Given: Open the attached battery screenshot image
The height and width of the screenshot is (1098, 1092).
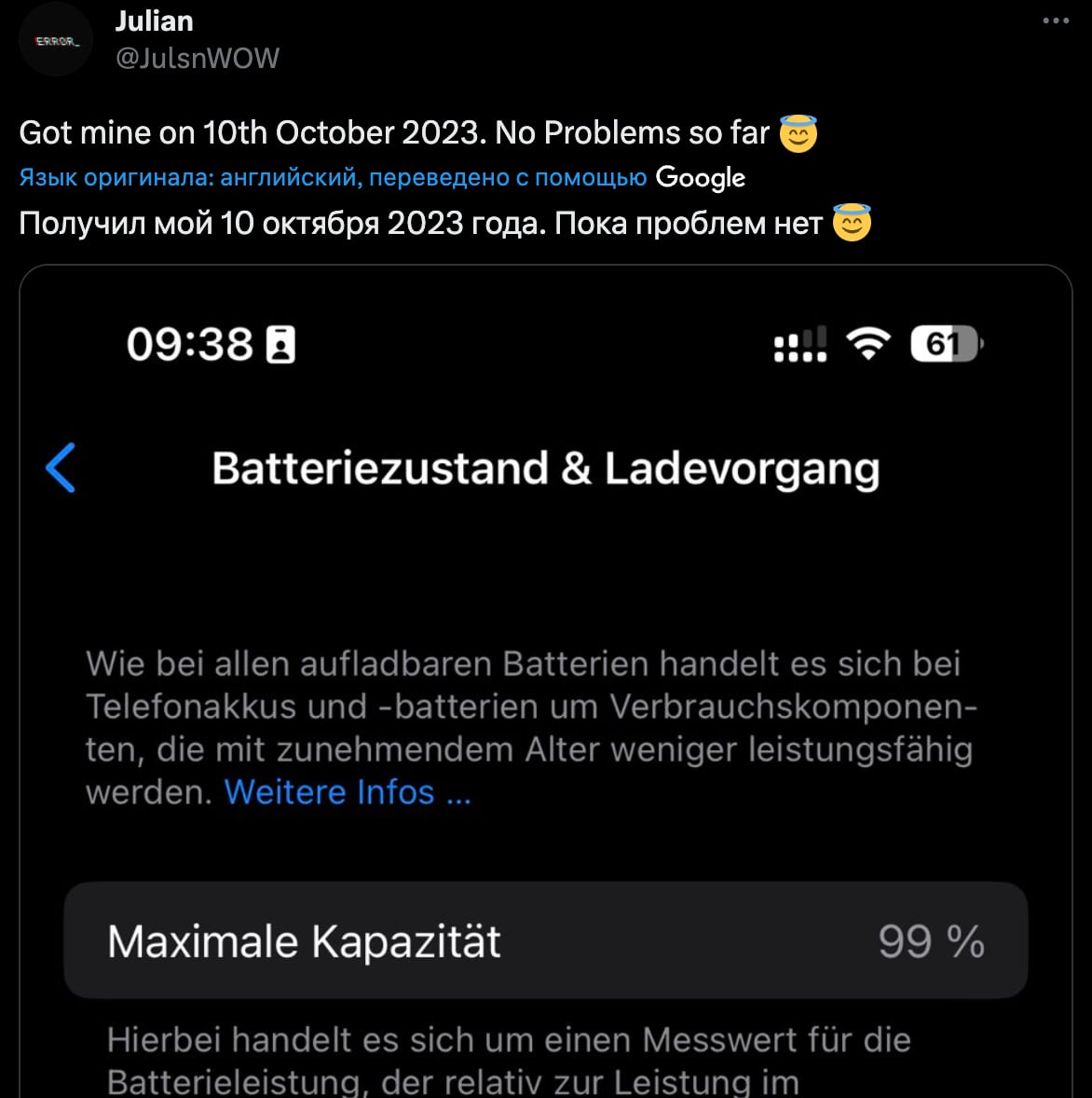Looking at the screenshot, I should click(545, 680).
